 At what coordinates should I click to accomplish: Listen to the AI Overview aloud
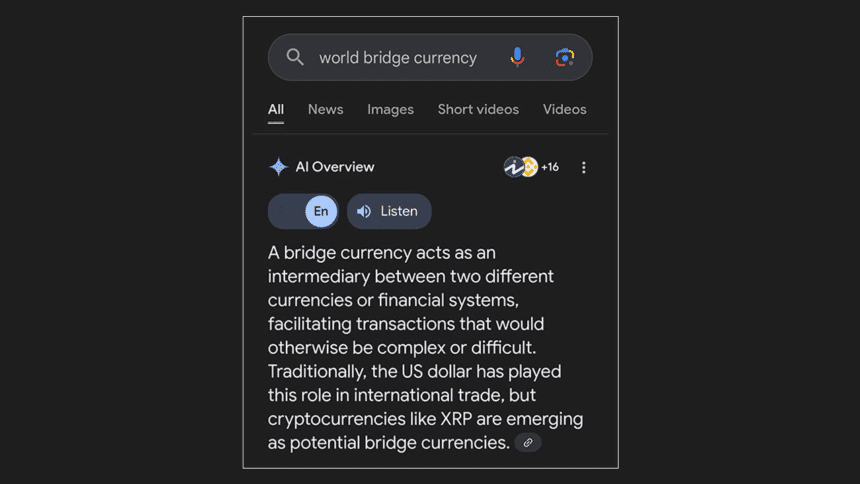tap(389, 211)
